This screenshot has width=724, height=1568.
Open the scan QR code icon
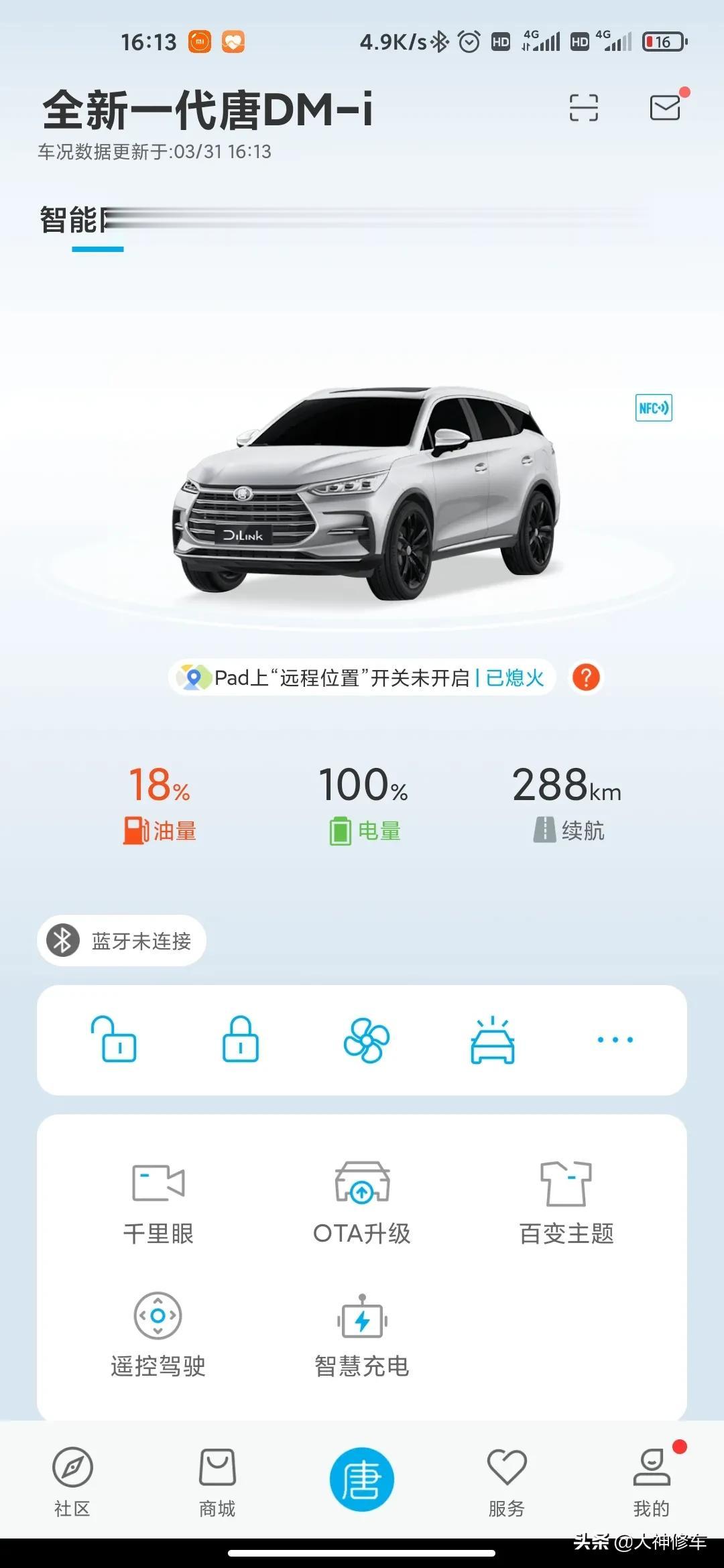tap(583, 107)
